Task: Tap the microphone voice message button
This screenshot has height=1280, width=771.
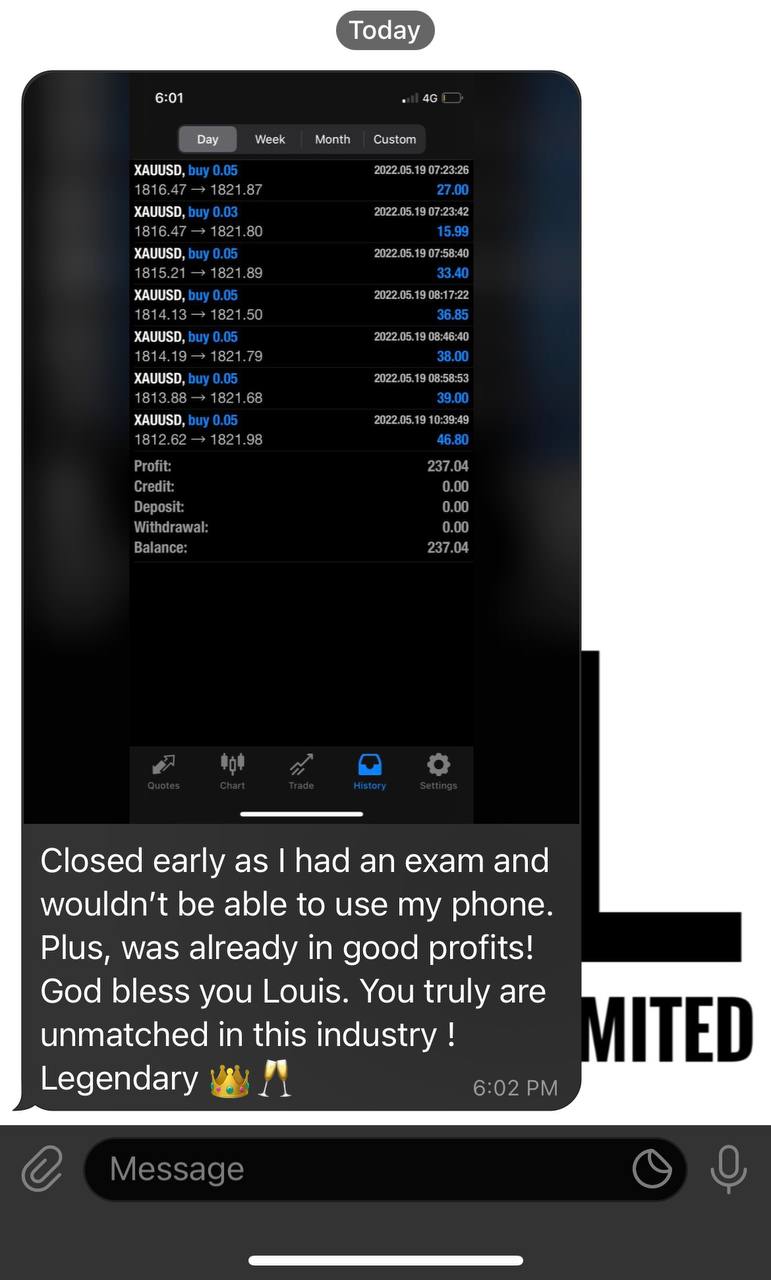Action: (x=728, y=1168)
